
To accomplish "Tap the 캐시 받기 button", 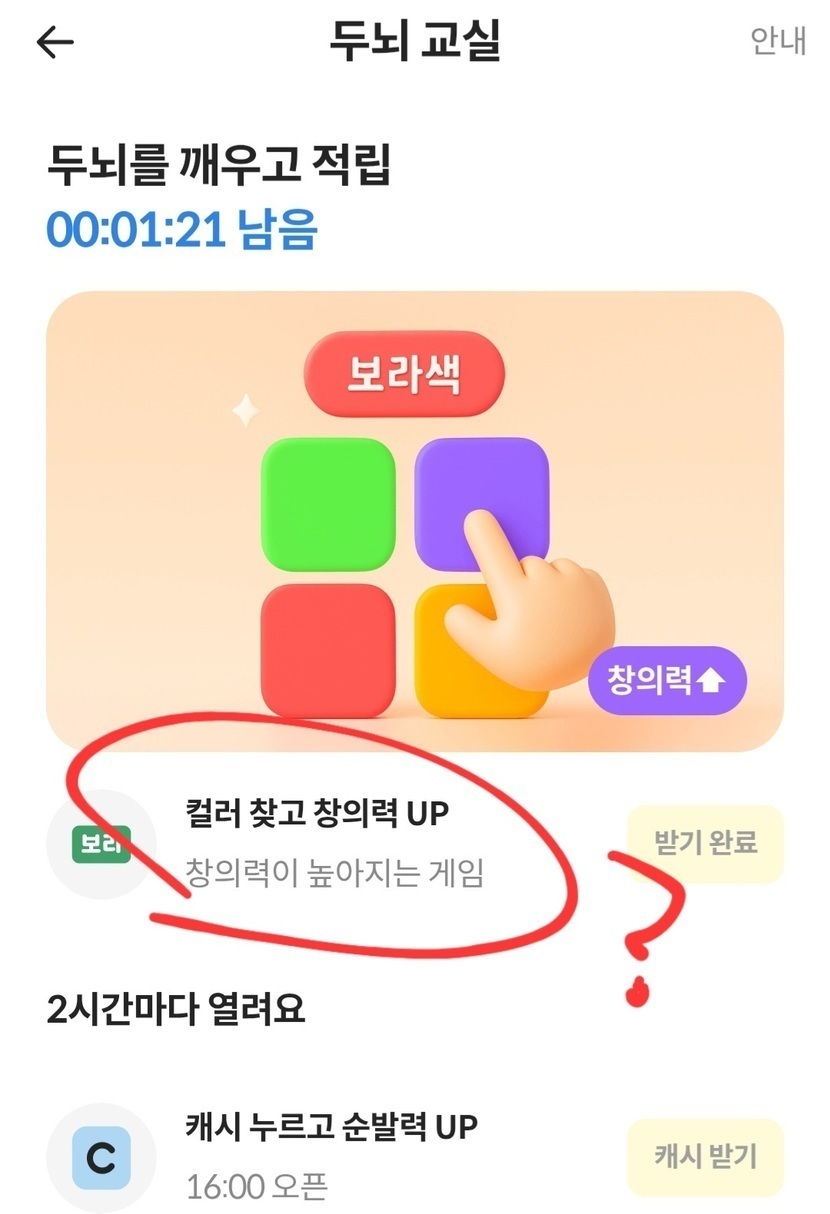I will (x=705, y=1157).
